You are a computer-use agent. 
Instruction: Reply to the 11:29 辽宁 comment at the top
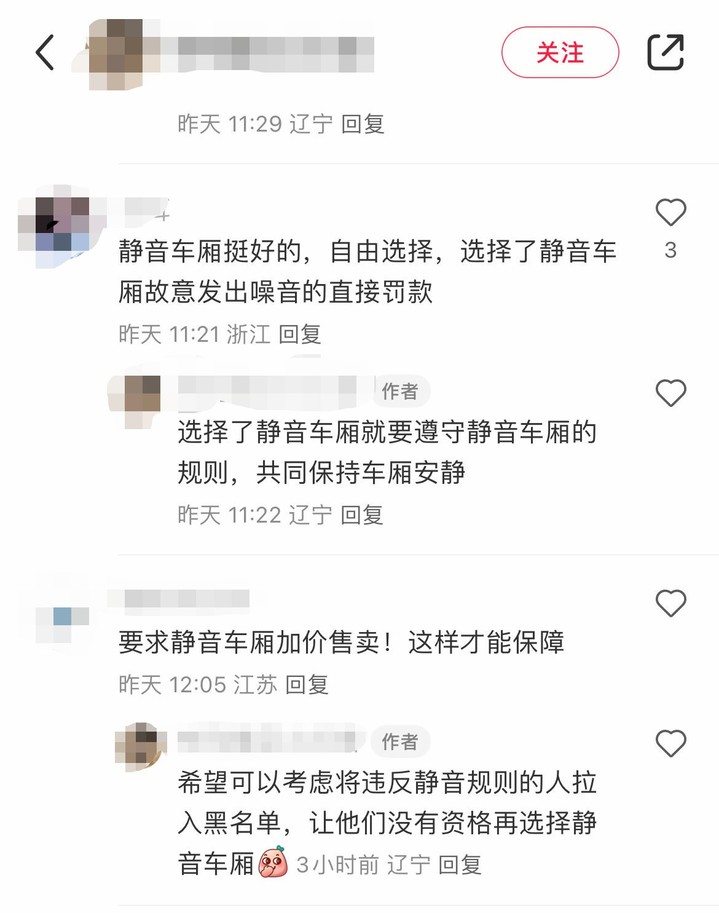pyautogui.click(x=362, y=124)
